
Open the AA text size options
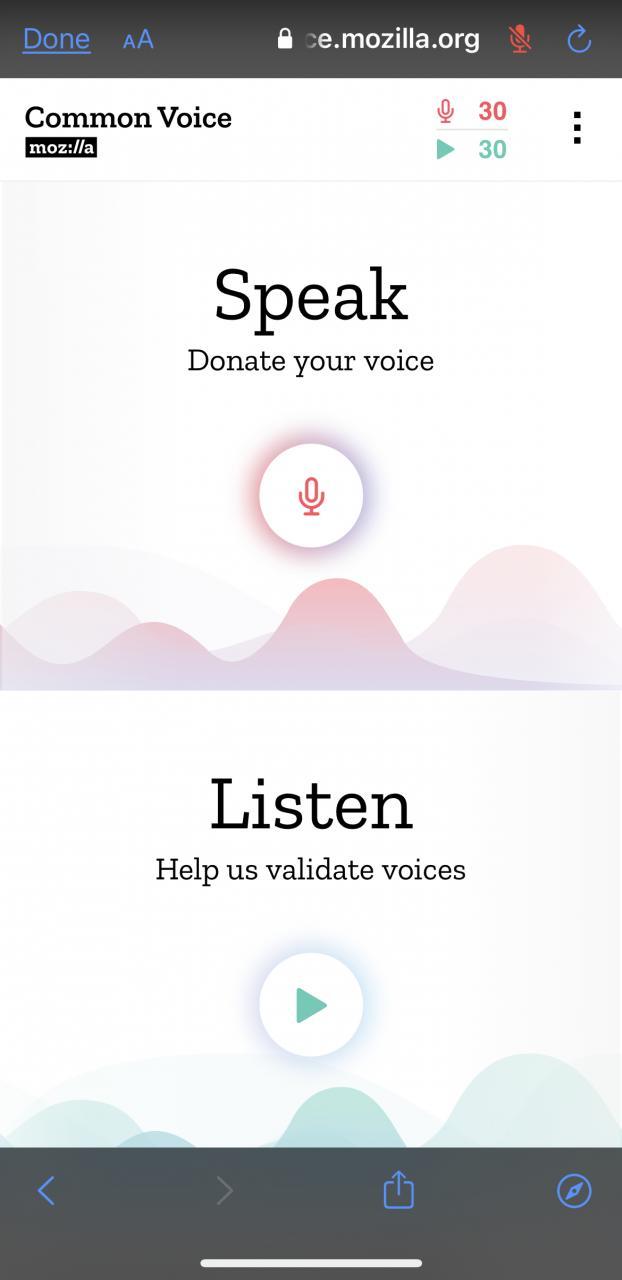138,40
